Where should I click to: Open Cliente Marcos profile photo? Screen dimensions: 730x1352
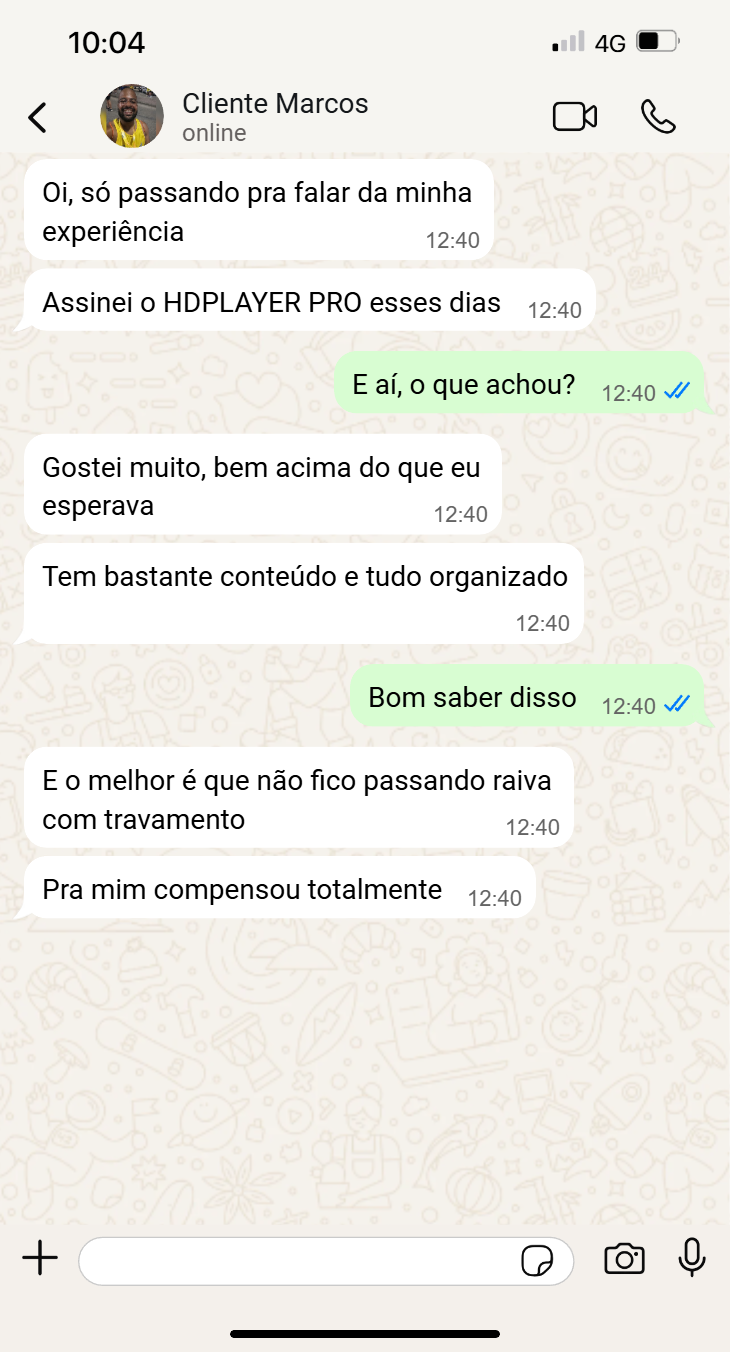(x=132, y=116)
